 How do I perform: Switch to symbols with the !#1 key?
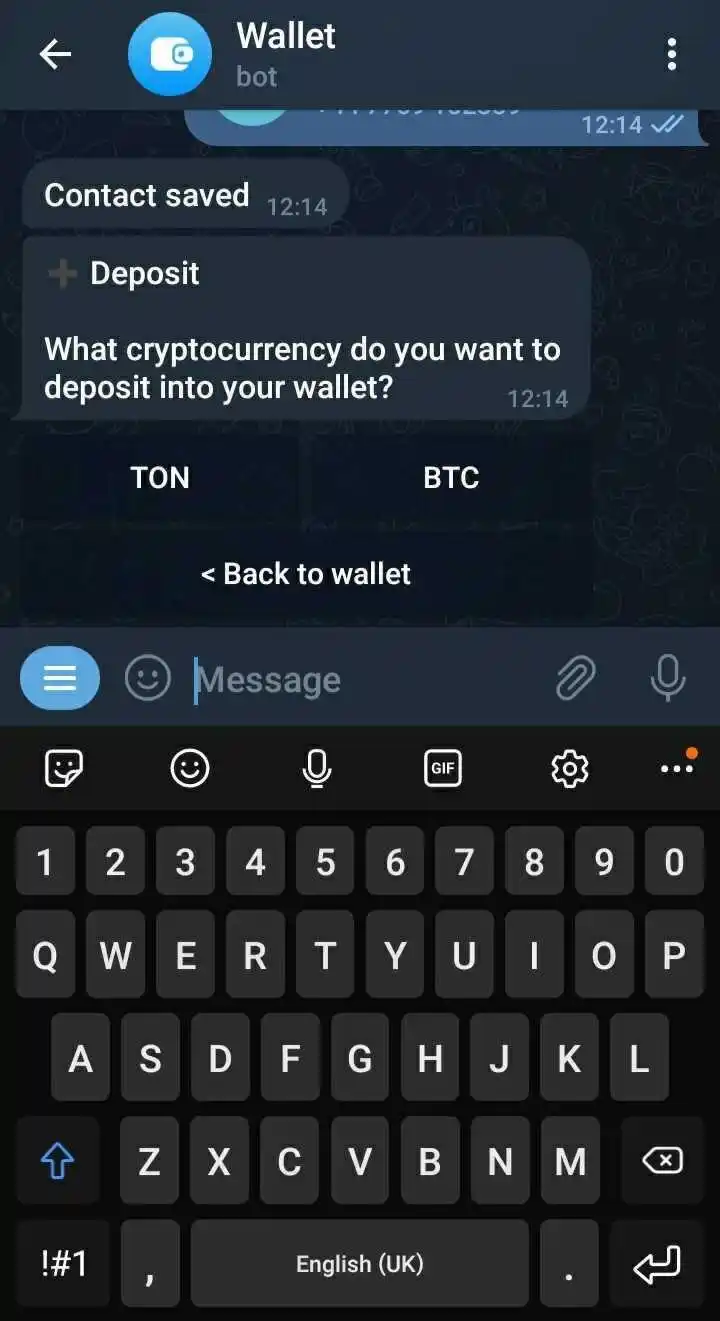61,1264
